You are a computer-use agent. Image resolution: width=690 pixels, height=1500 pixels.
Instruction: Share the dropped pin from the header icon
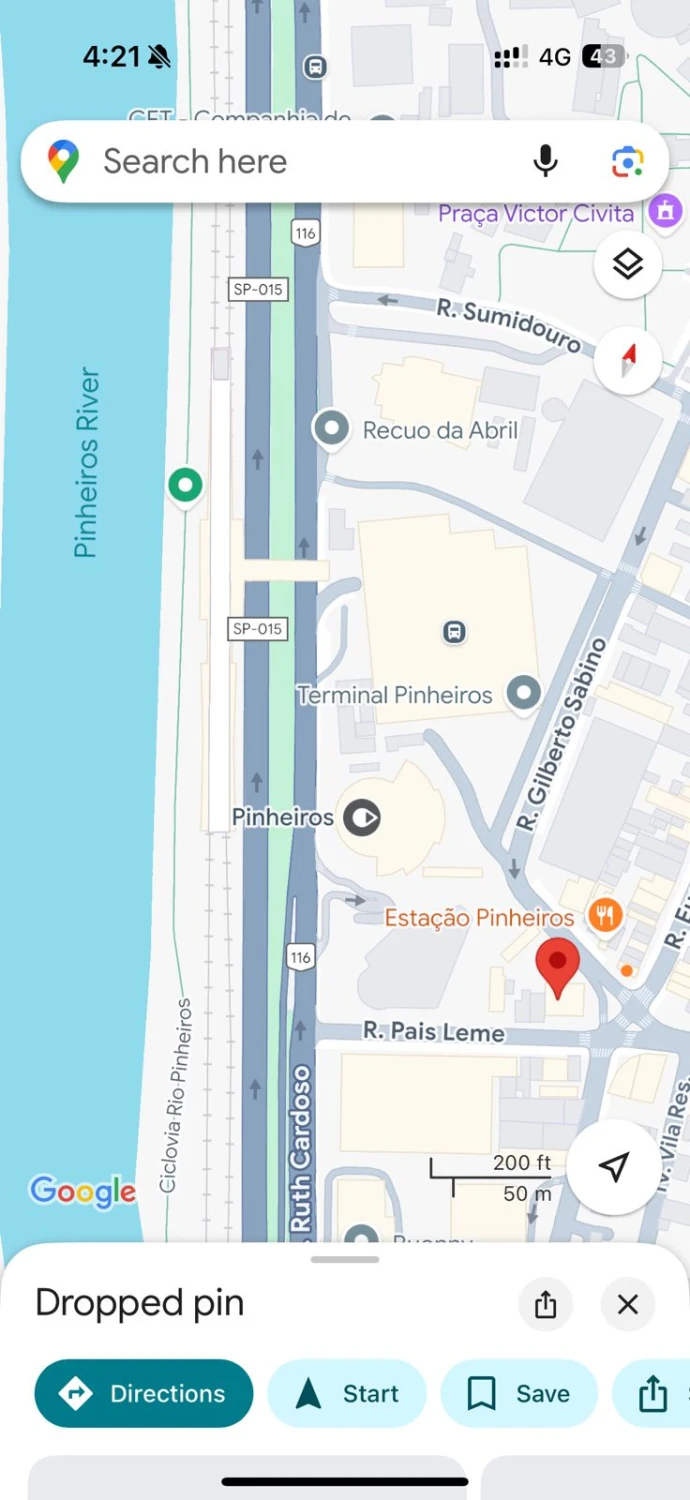click(545, 1304)
